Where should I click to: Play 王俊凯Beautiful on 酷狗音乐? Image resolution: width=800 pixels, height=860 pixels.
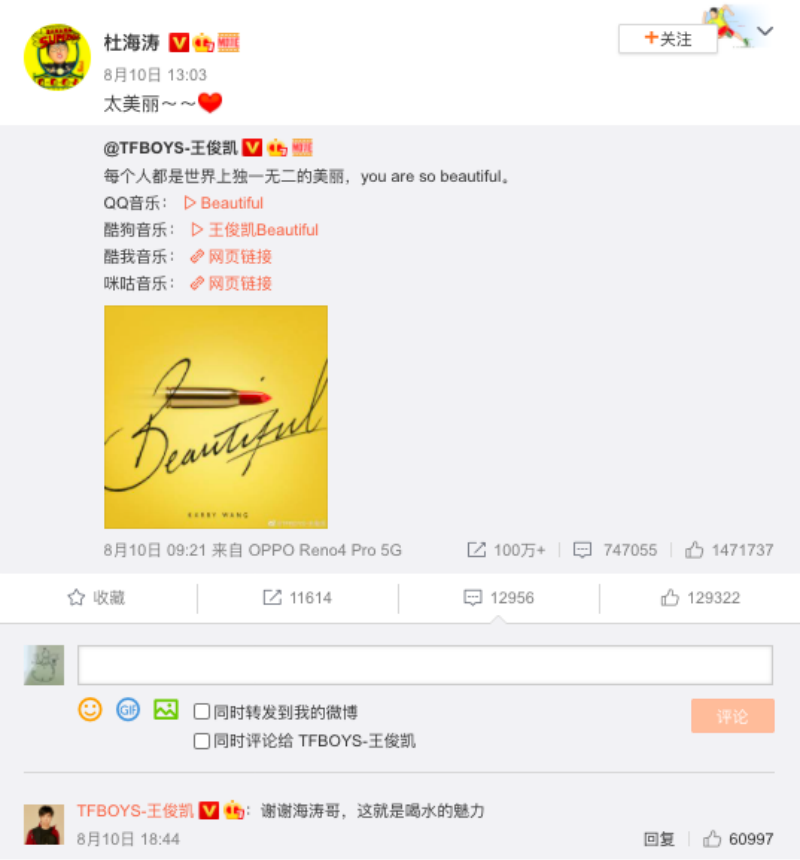pos(254,230)
